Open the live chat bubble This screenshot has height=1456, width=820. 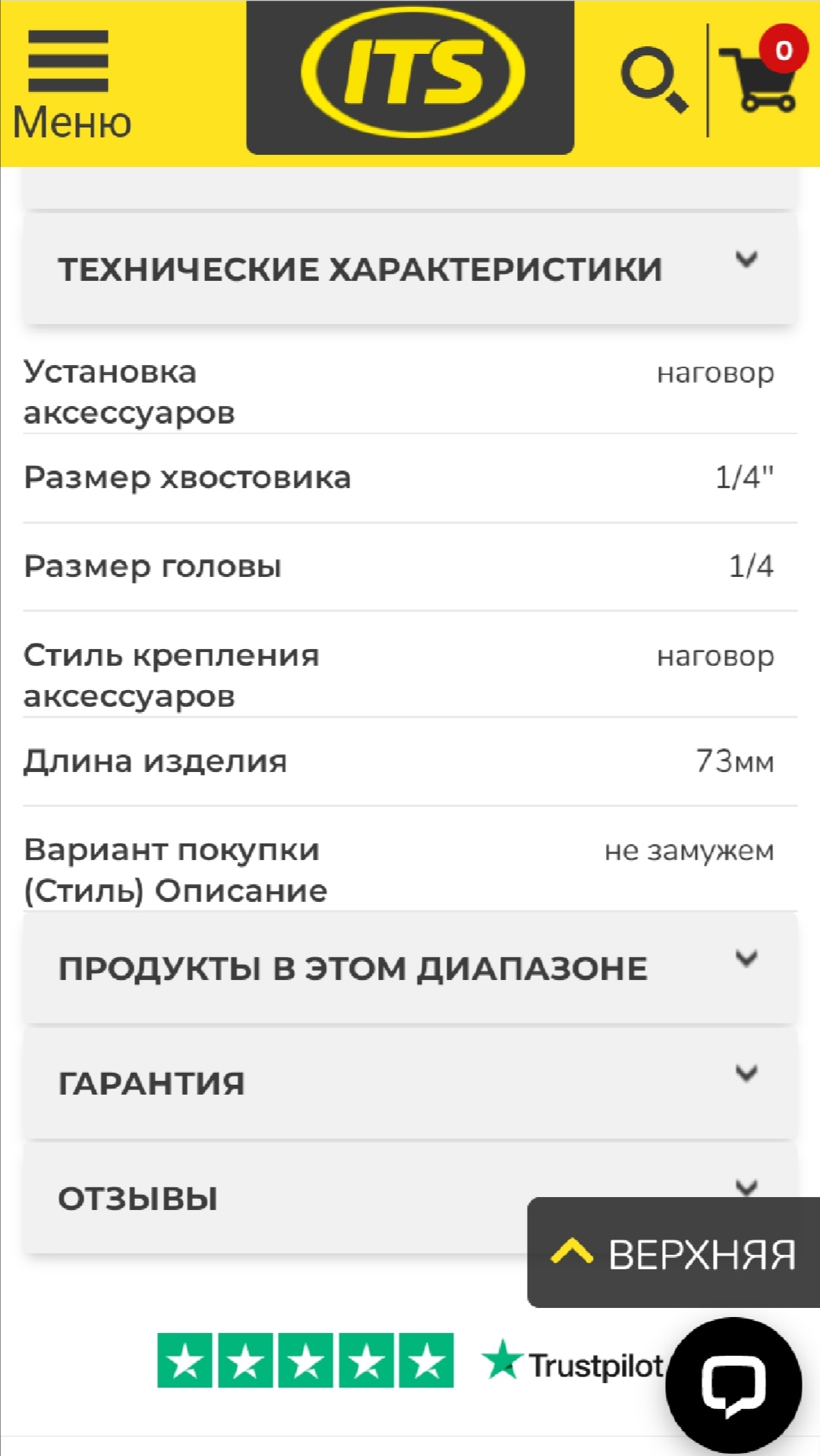[733, 1385]
